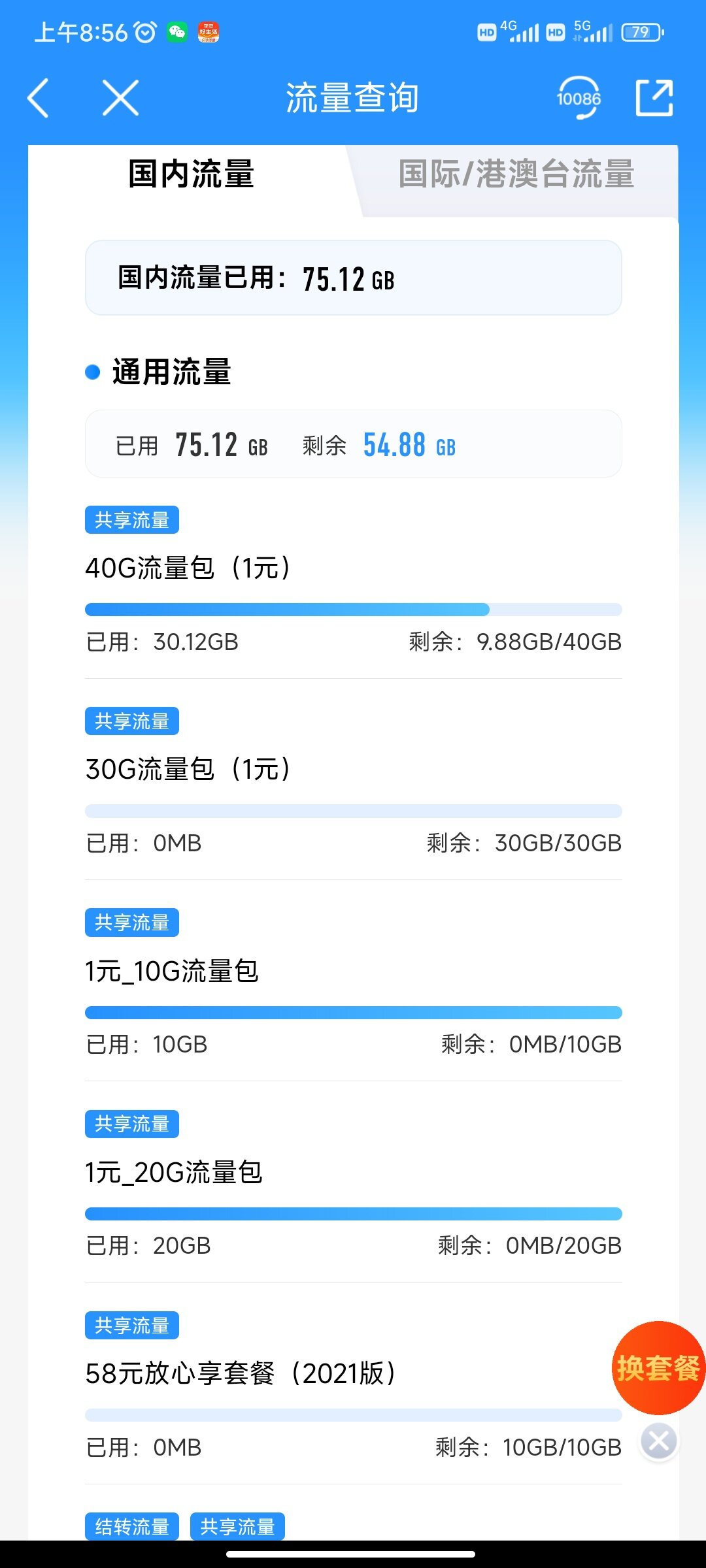Switch to the 国际/港澳台流量 tab
This screenshot has width=706, height=1568.
tap(516, 174)
